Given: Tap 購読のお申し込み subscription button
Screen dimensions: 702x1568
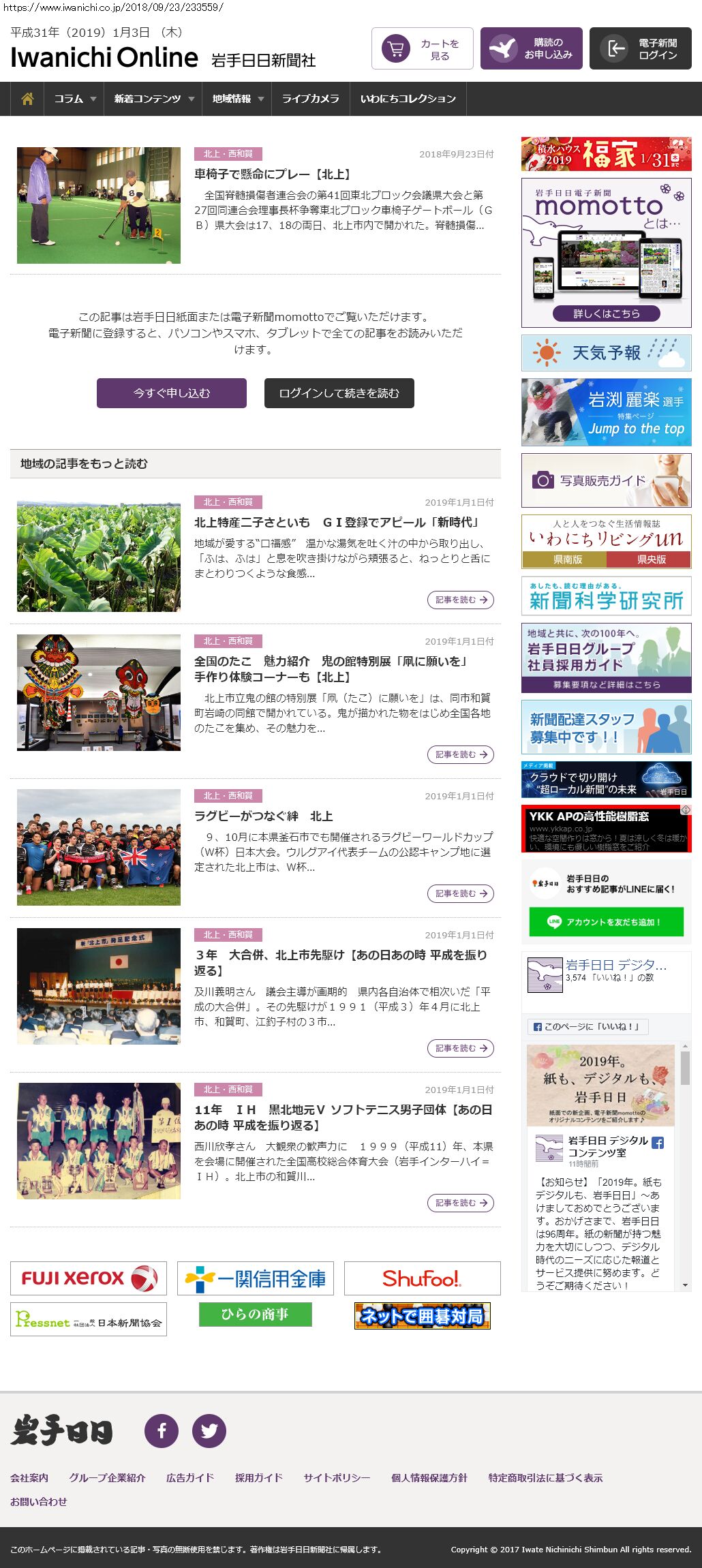Looking at the screenshot, I should (531, 48).
